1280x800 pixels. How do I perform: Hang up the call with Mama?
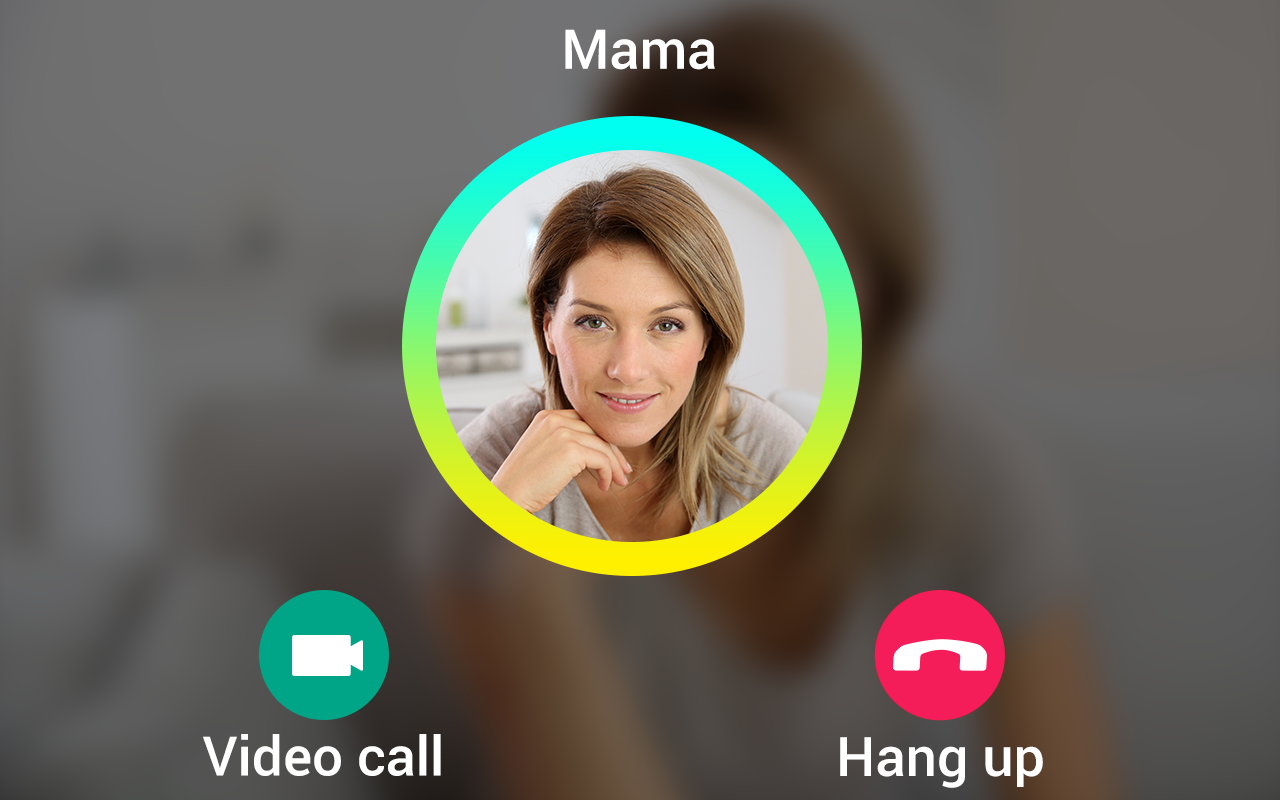[939, 655]
